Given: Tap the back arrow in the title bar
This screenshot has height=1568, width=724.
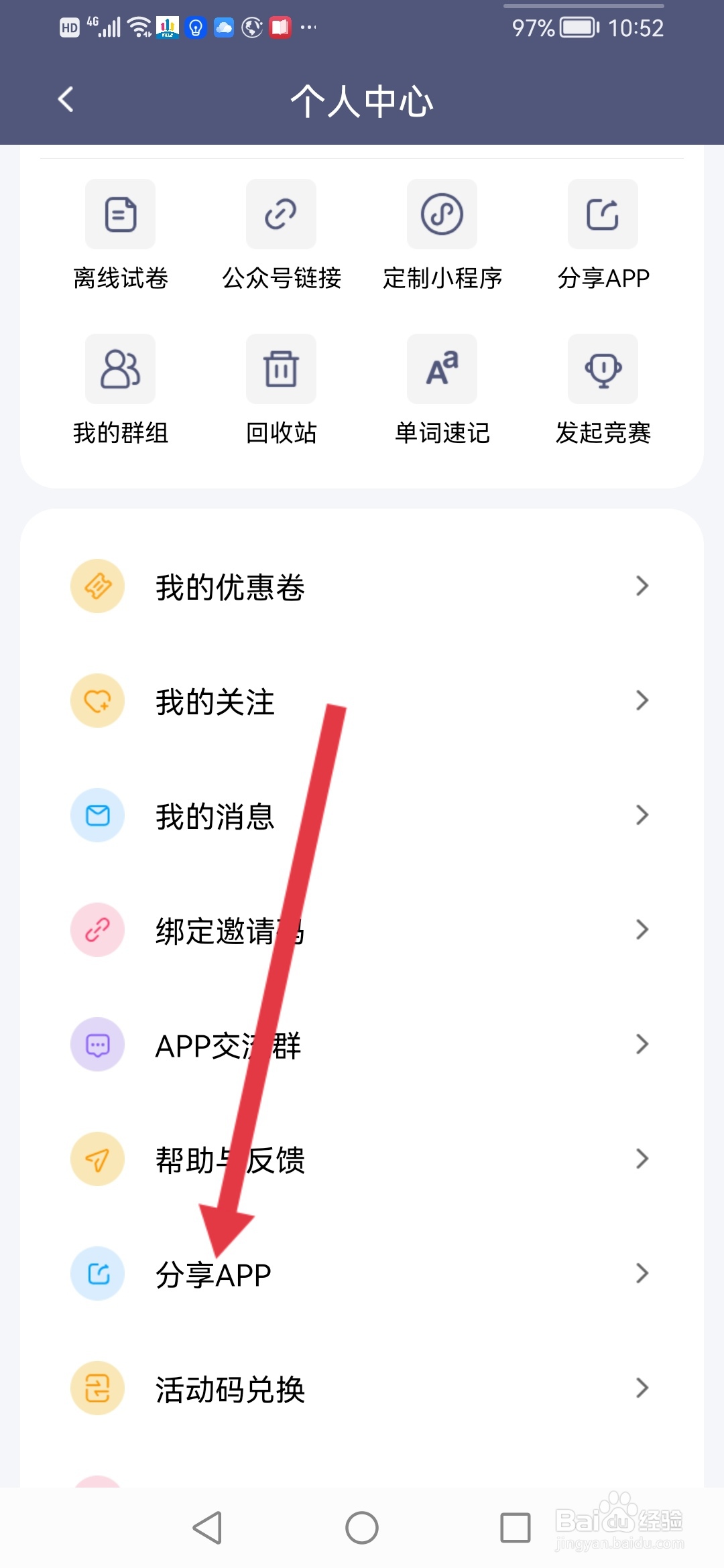Looking at the screenshot, I should (x=65, y=99).
